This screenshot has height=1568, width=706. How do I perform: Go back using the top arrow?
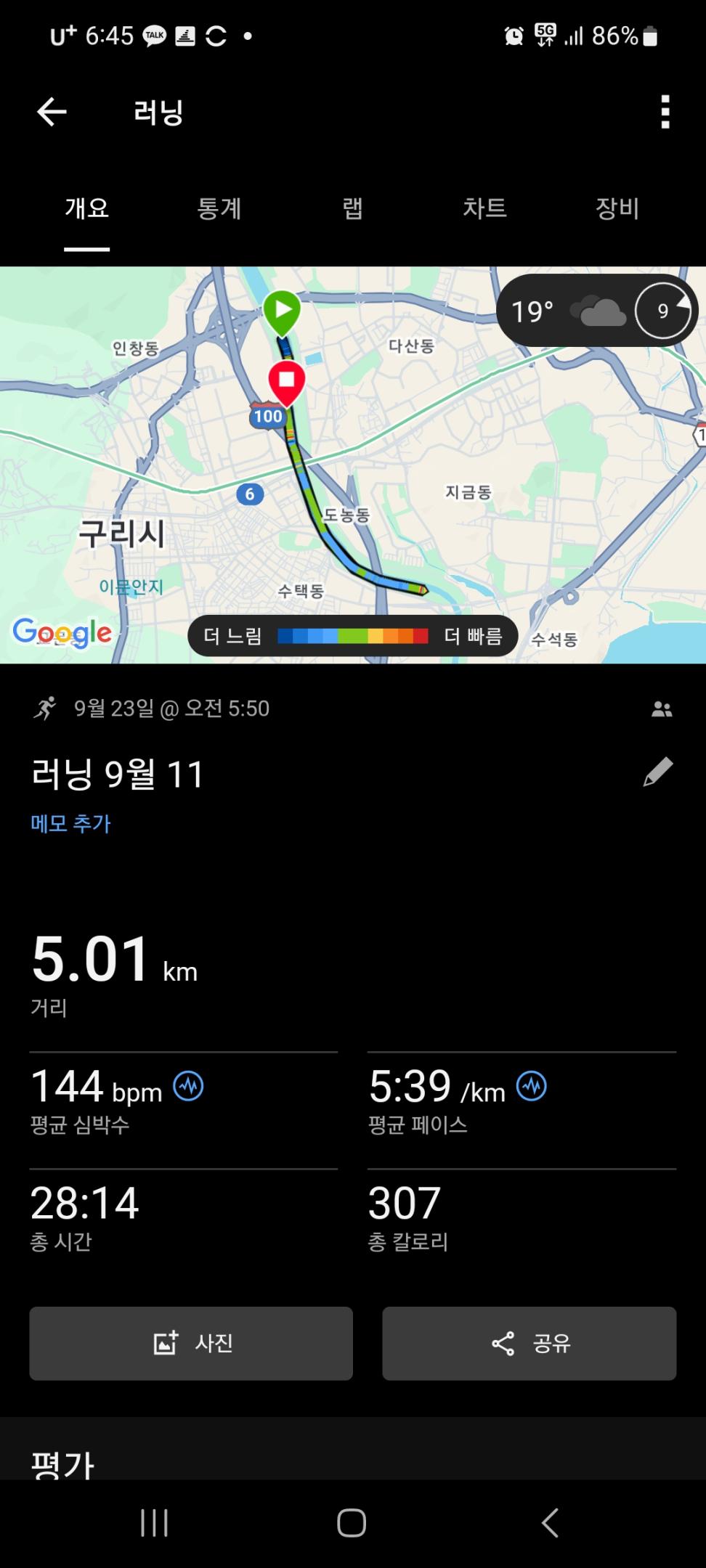click(x=52, y=113)
